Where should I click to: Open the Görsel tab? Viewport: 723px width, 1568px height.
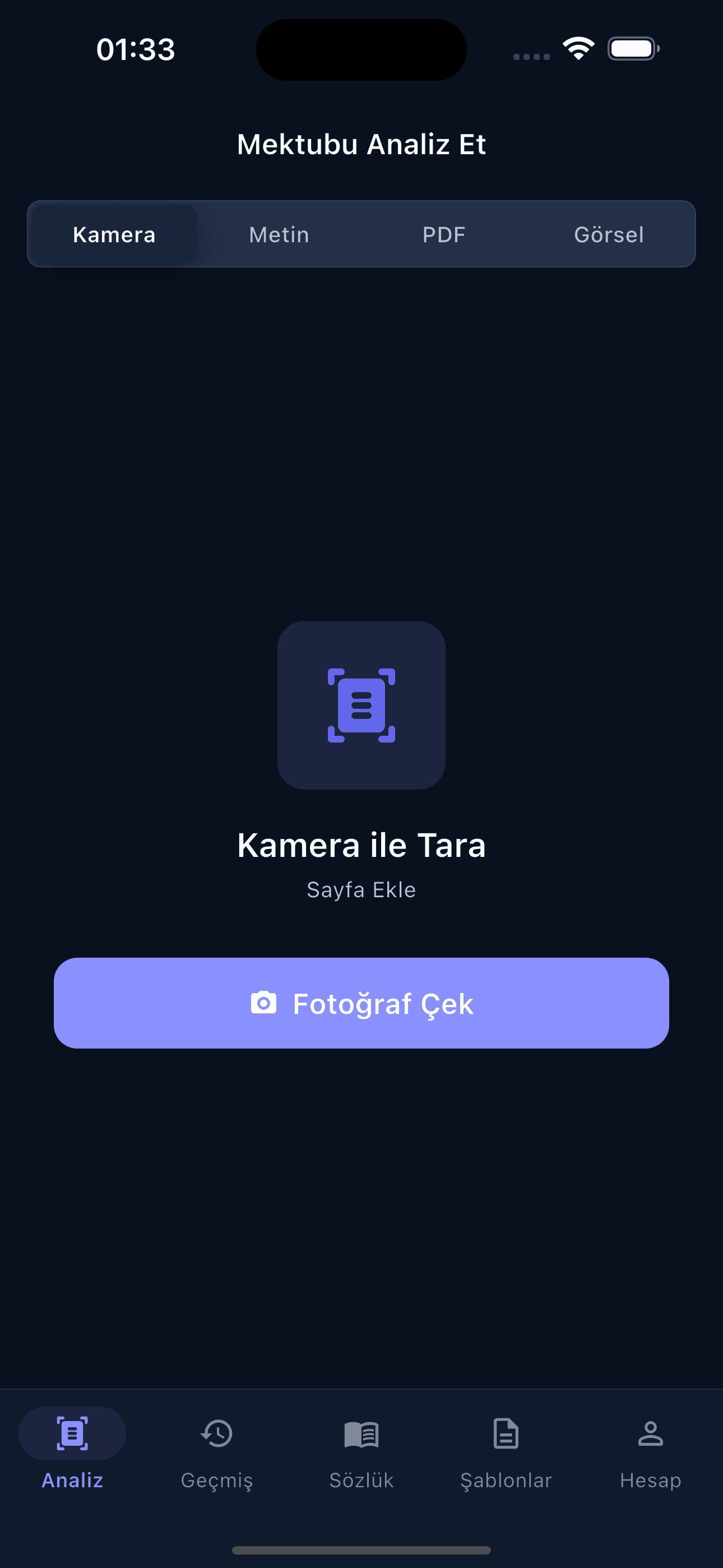[x=609, y=234]
